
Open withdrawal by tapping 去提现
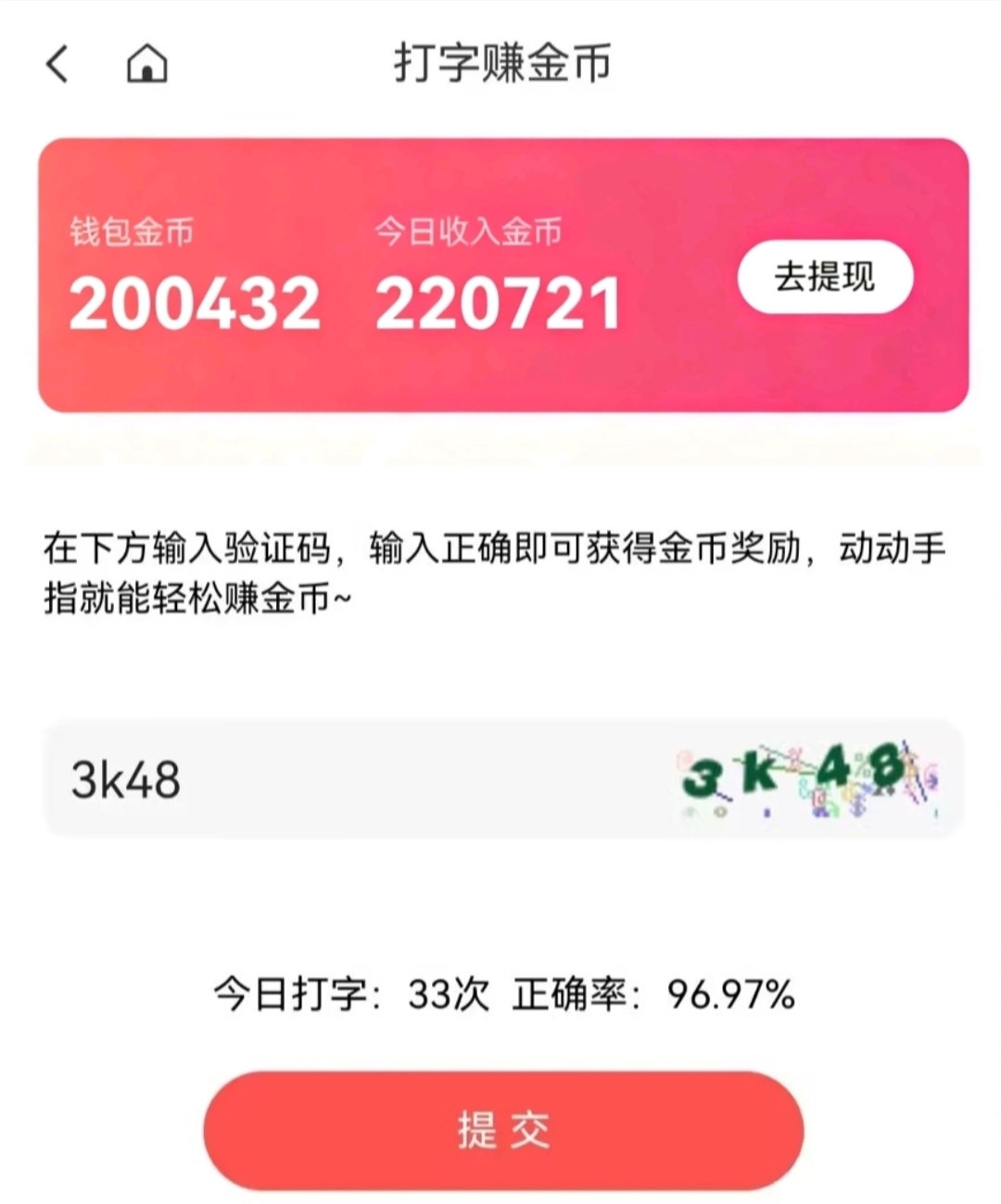click(x=826, y=277)
